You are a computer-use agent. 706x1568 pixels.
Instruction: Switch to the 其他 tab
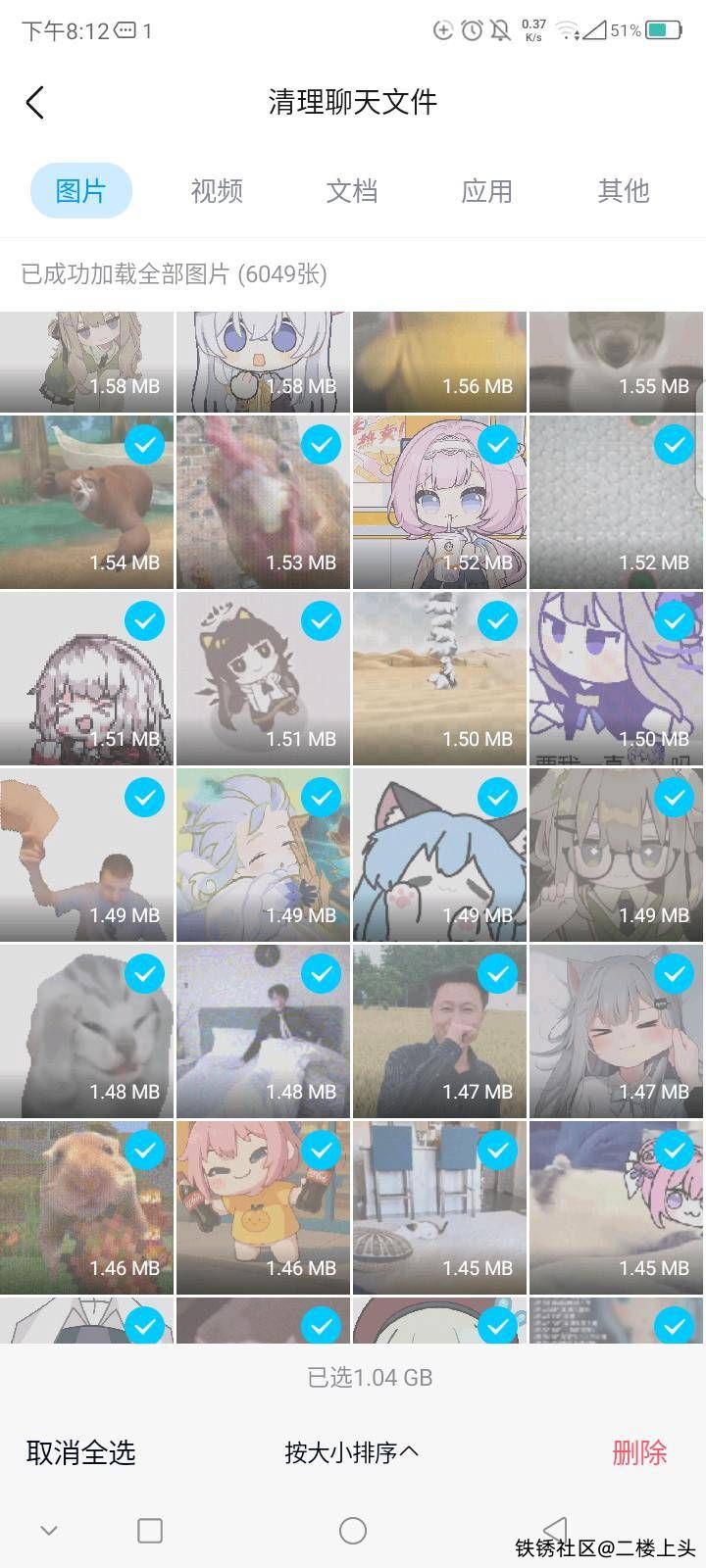click(624, 191)
